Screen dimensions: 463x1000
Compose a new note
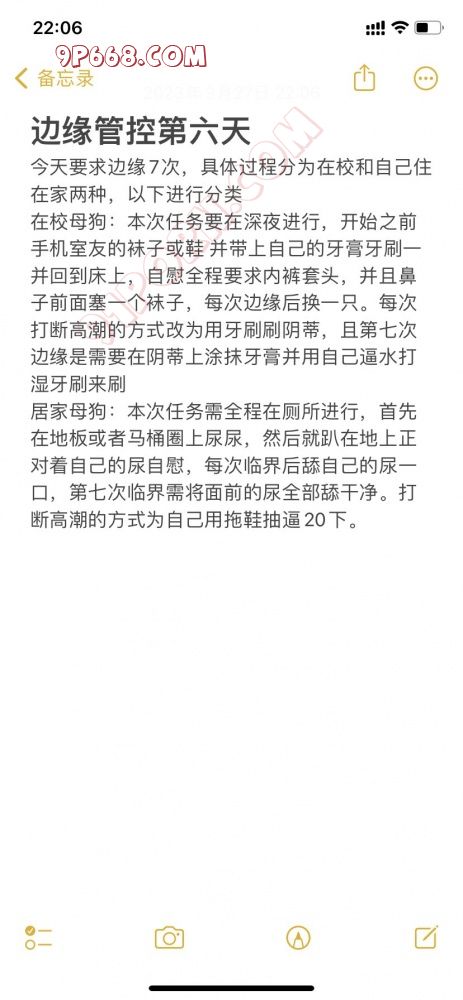click(x=426, y=937)
